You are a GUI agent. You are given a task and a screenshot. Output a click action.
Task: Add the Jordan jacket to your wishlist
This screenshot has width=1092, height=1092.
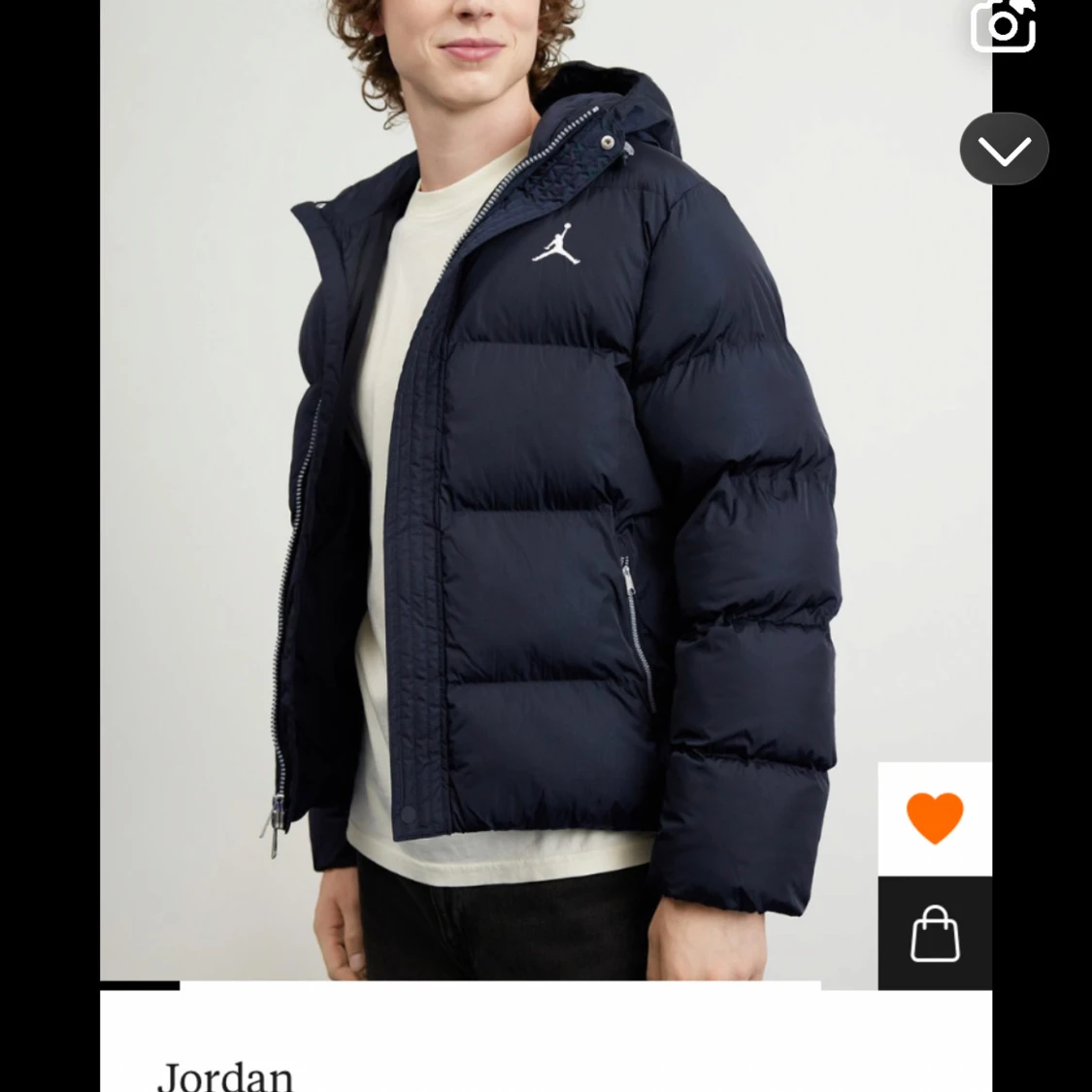point(935,818)
